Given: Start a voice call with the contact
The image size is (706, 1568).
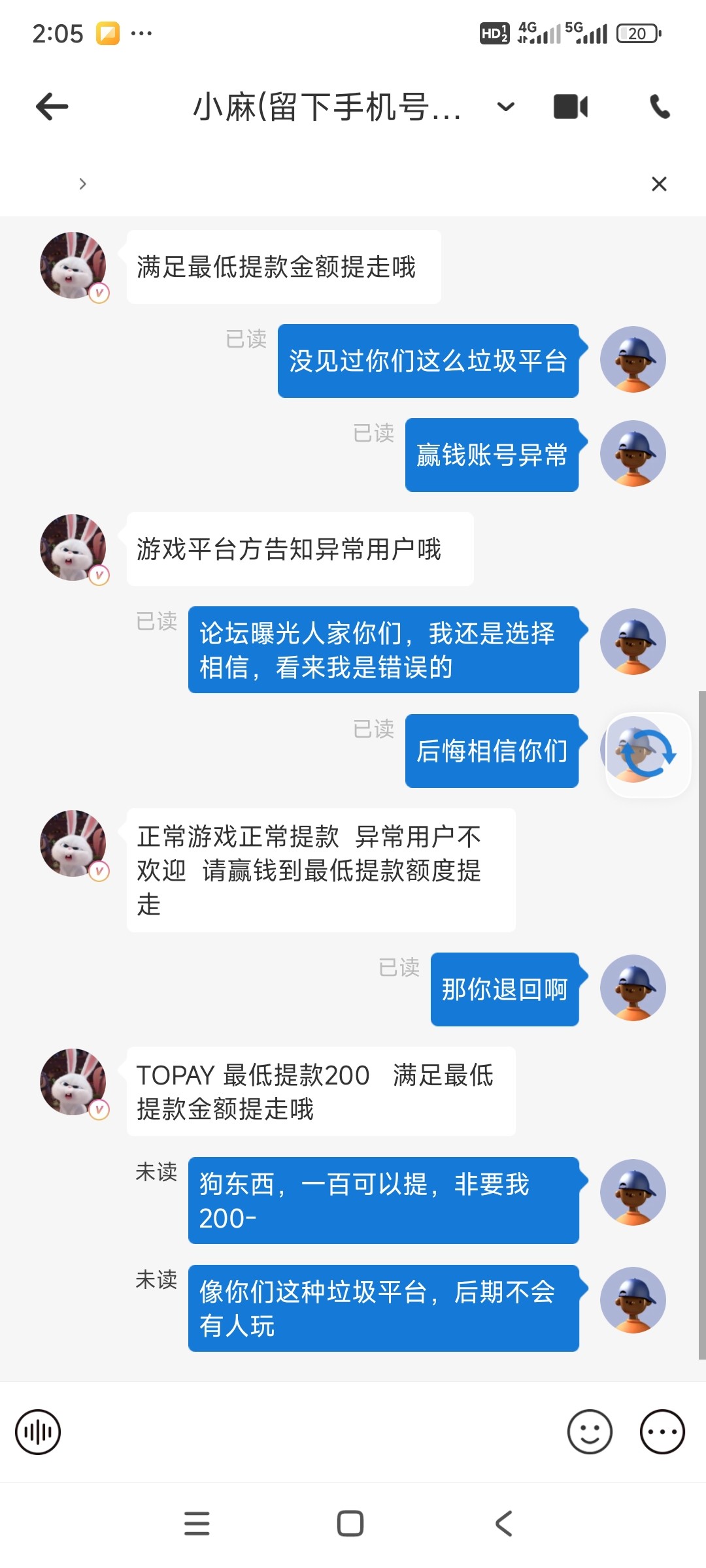Looking at the screenshot, I should [x=658, y=106].
